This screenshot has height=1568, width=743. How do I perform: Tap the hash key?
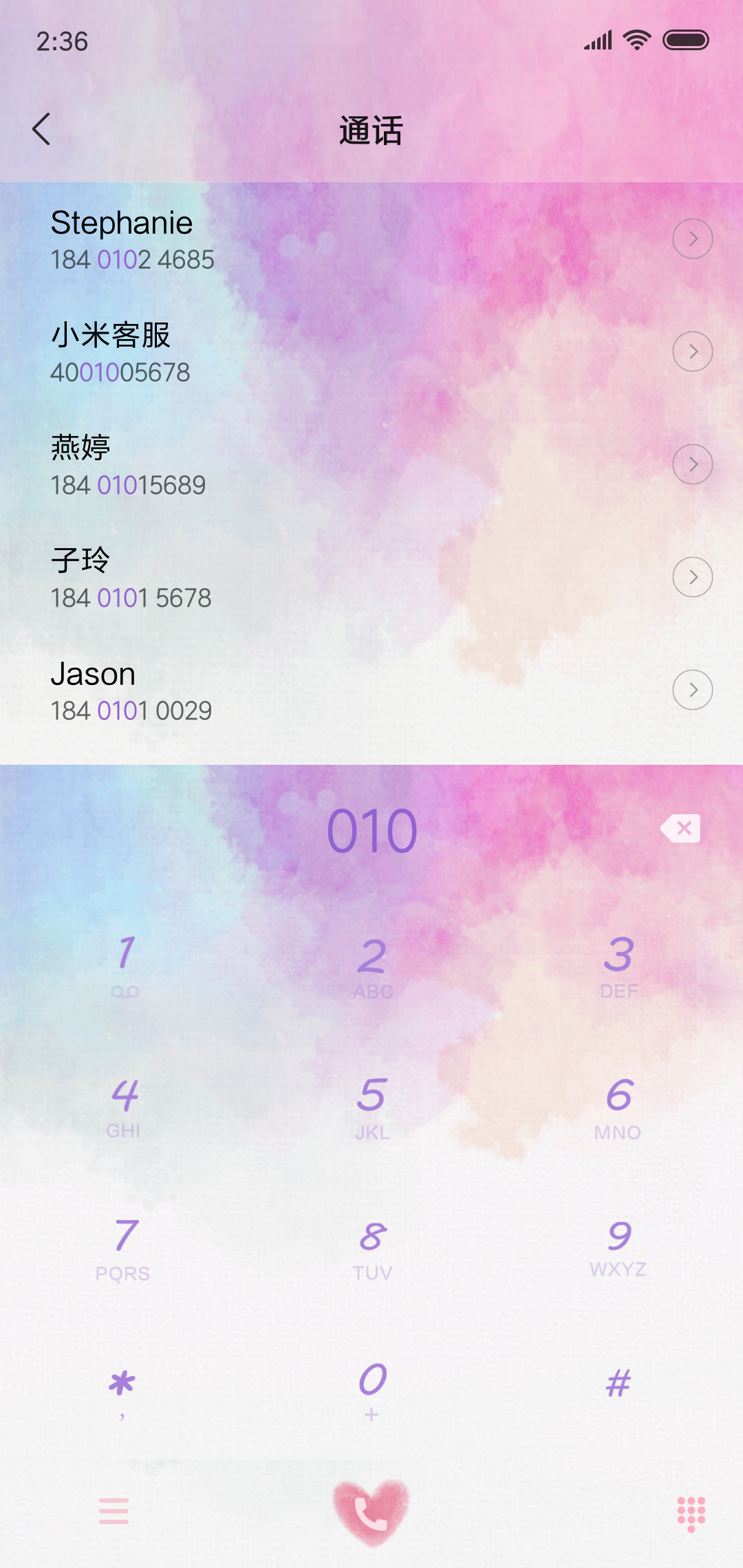pyautogui.click(x=618, y=1384)
